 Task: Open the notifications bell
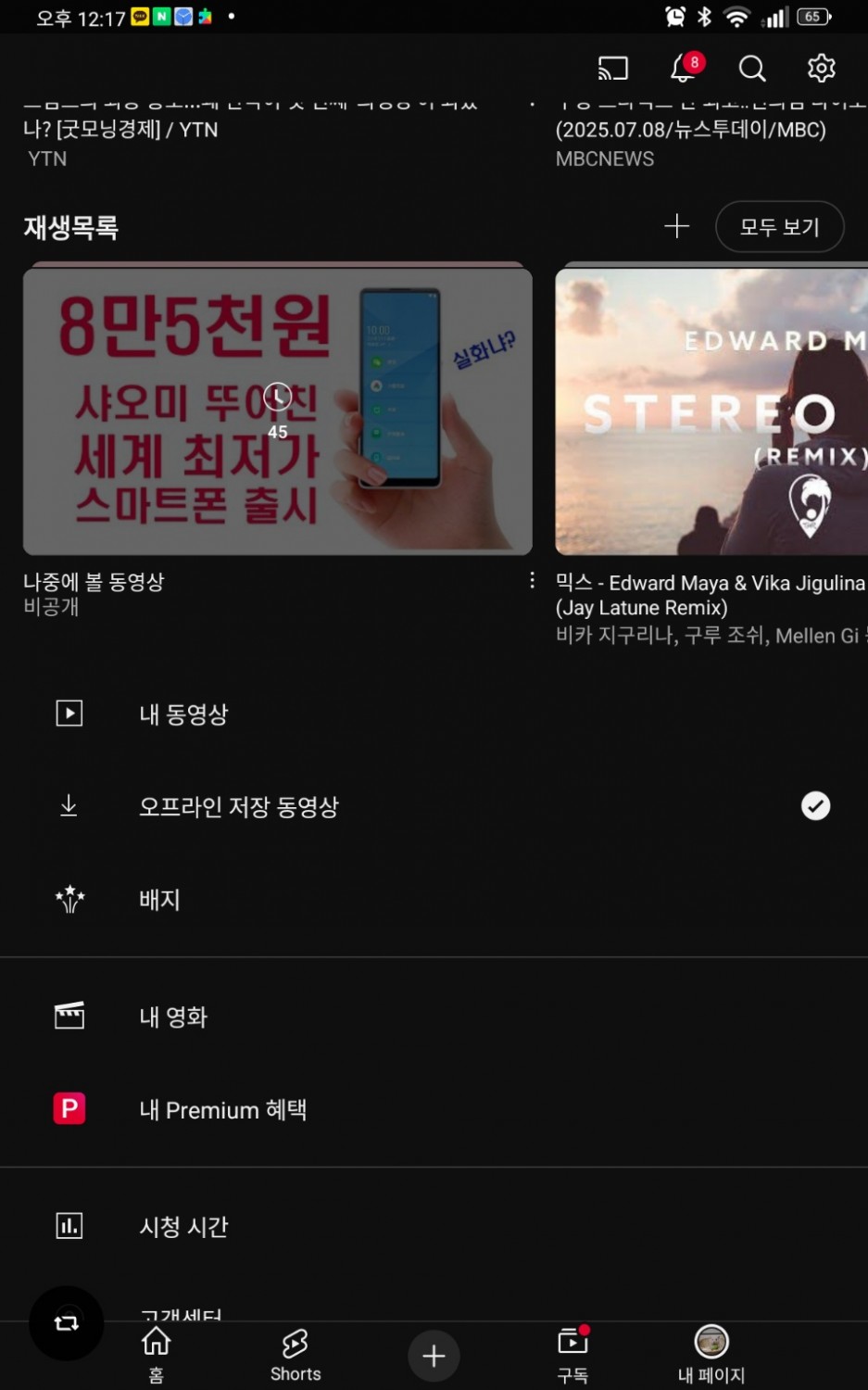point(686,67)
